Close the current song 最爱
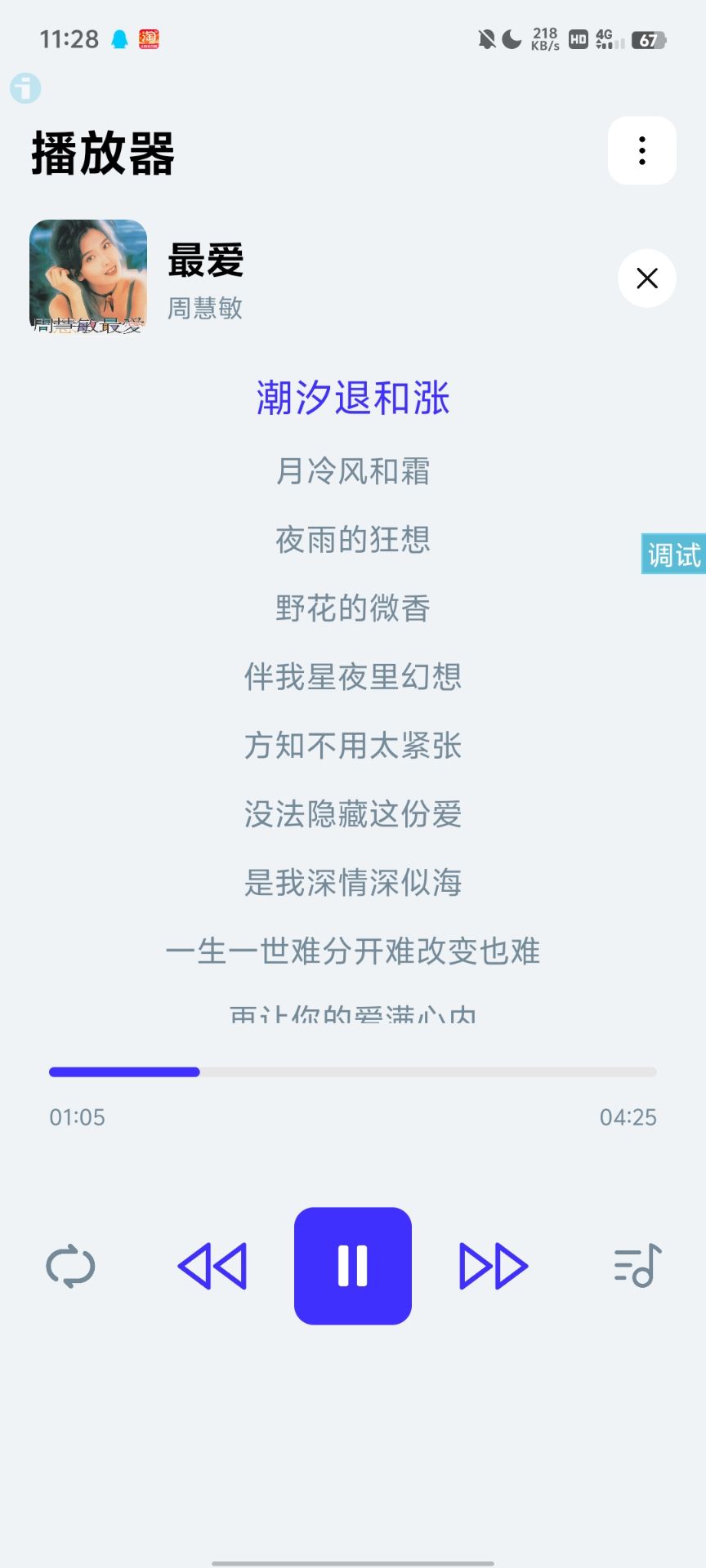Viewport: 706px width, 1568px height. (x=646, y=278)
